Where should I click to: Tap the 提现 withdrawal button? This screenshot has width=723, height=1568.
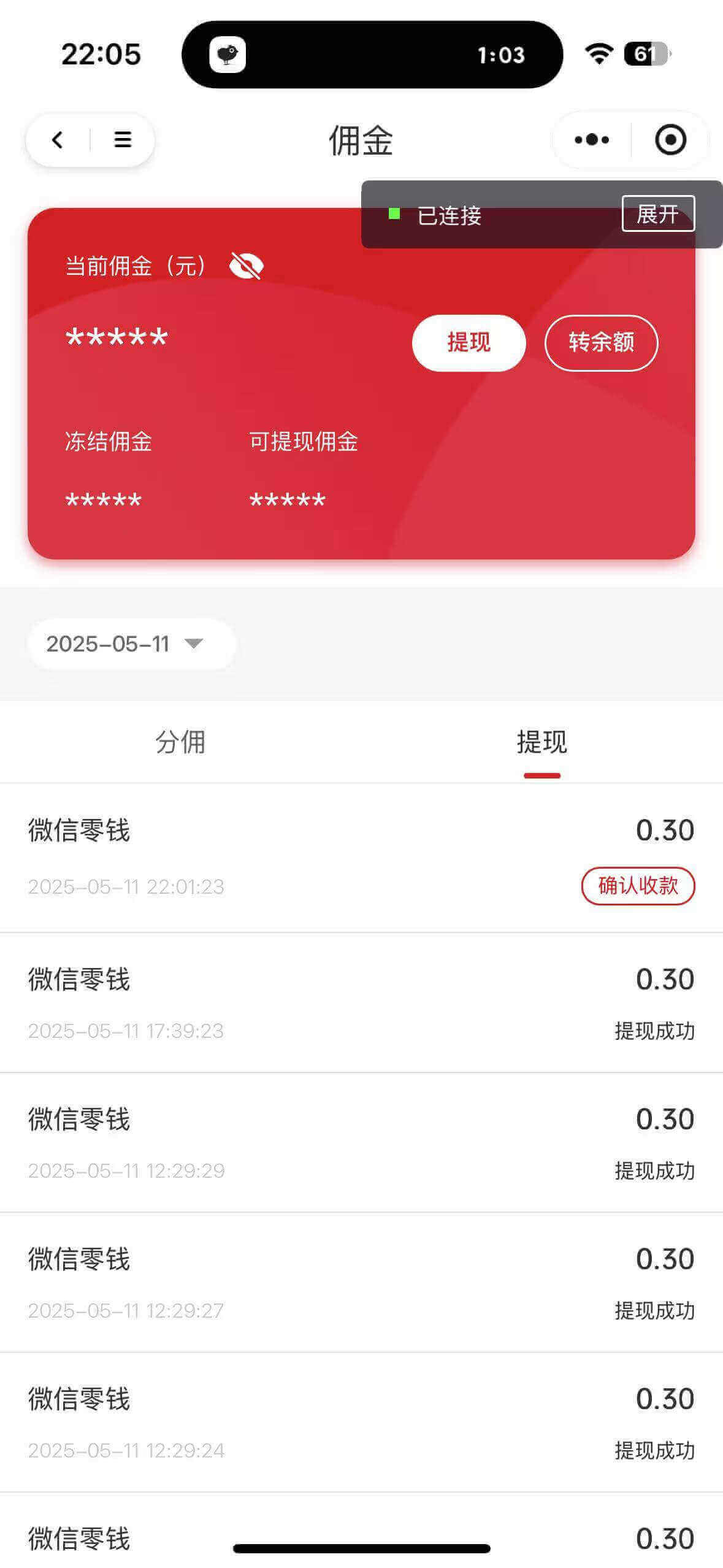click(468, 343)
